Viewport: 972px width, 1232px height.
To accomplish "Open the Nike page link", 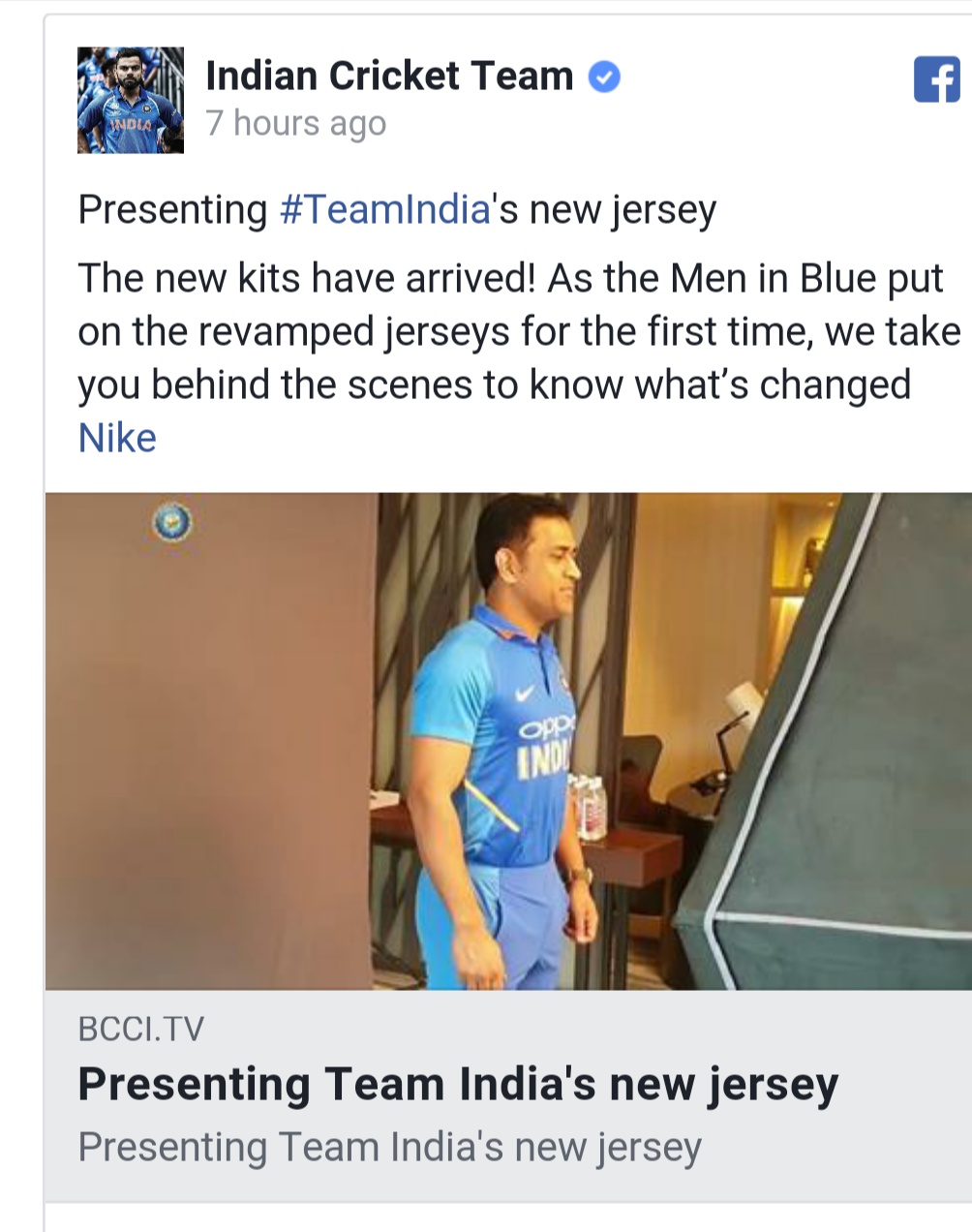I will coord(117,438).
